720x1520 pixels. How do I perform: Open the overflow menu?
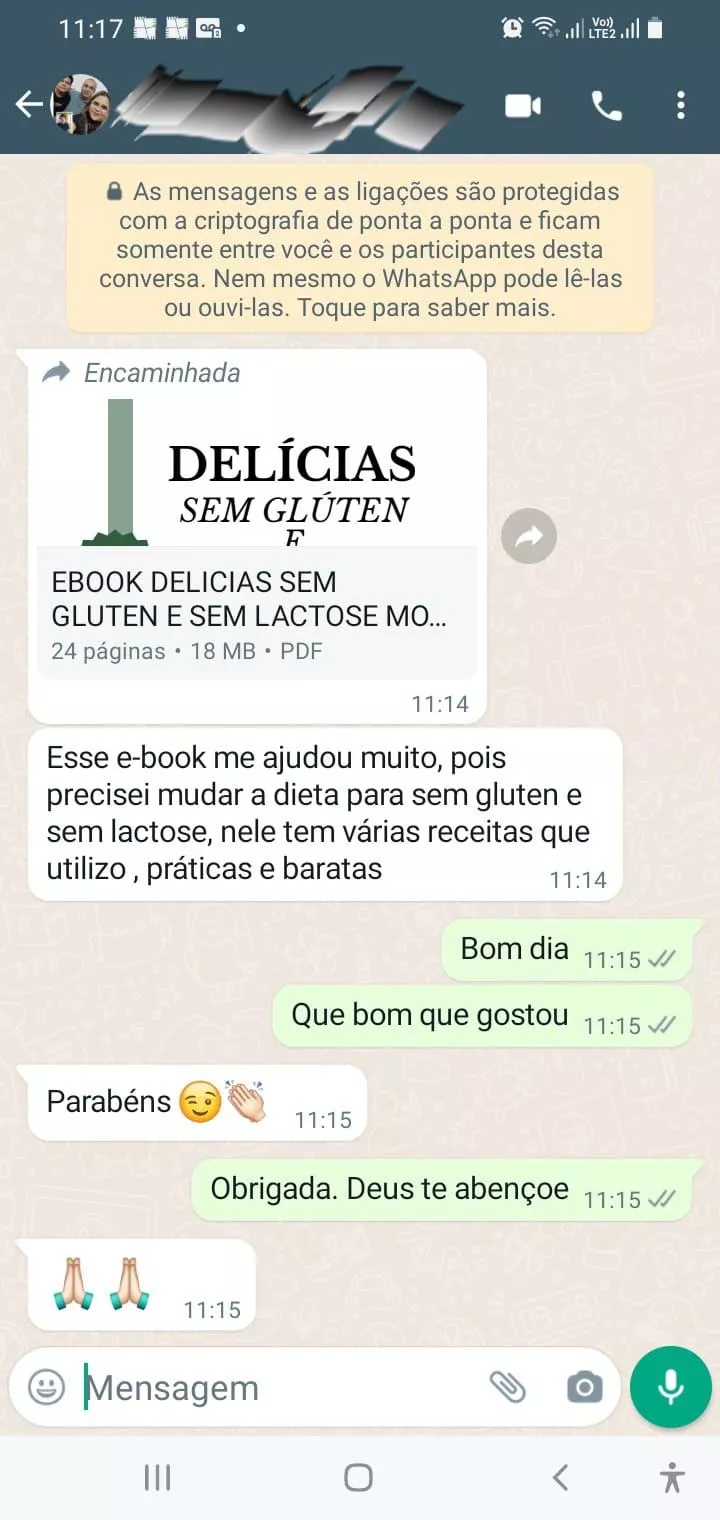680,105
